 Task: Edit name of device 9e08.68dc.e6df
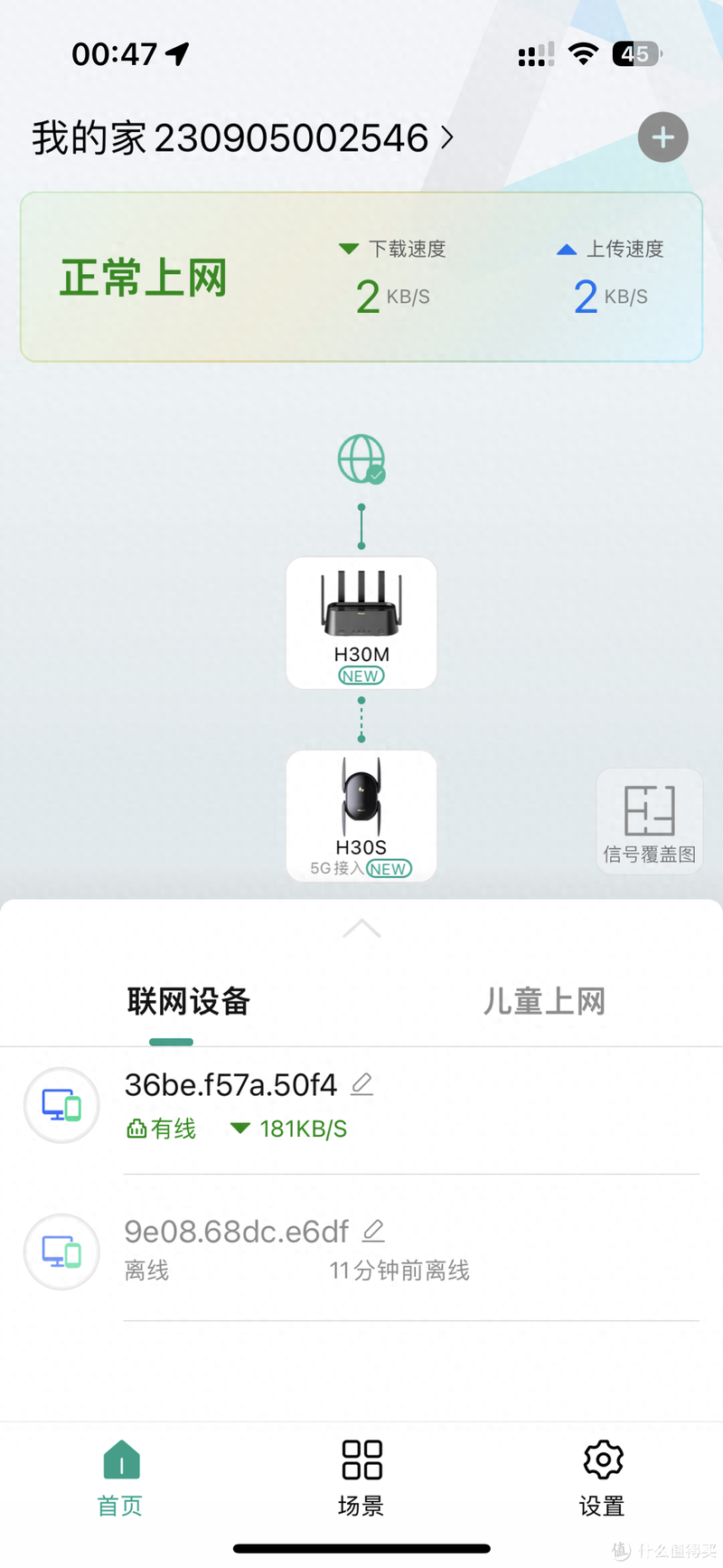(x=373, y=1231)
